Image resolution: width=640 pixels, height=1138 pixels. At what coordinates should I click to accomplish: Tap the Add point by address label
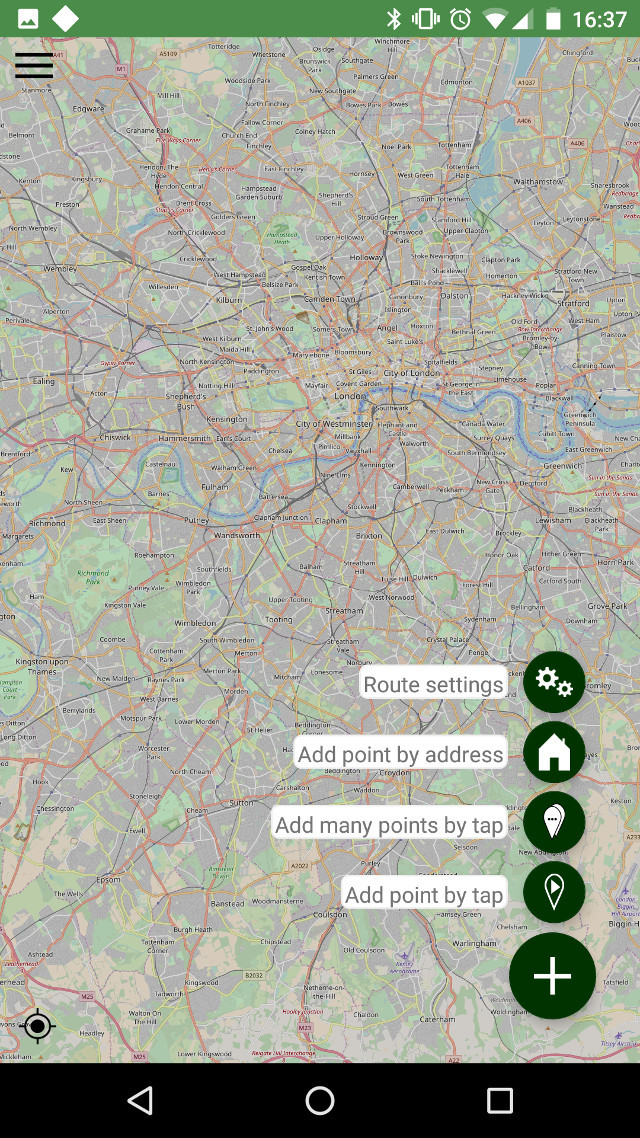click(401, 753)
